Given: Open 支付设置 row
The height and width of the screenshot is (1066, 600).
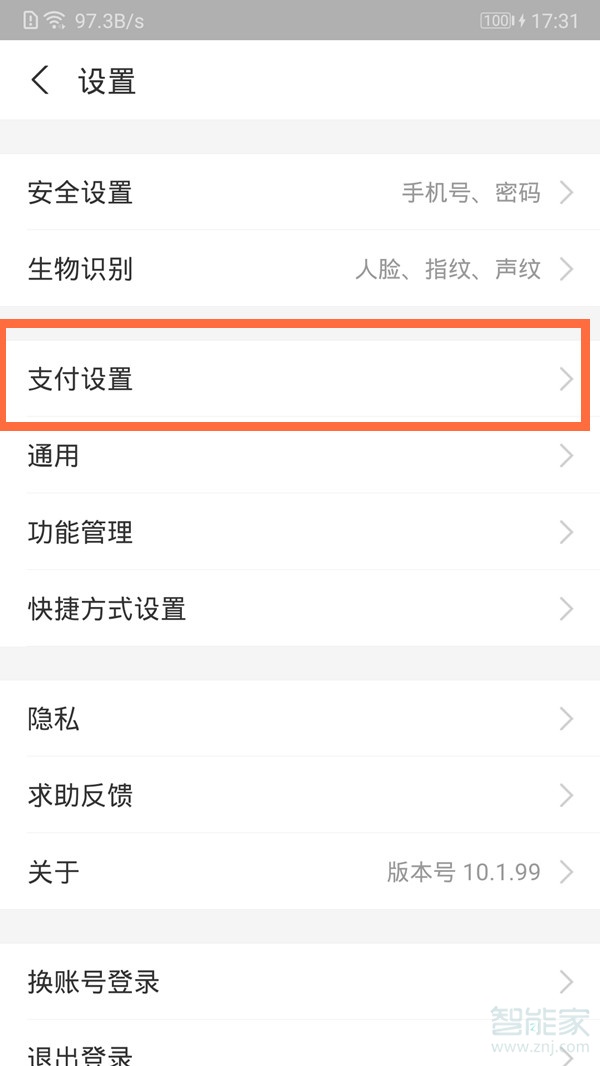Looking at the screenshot, I should 300,380.
